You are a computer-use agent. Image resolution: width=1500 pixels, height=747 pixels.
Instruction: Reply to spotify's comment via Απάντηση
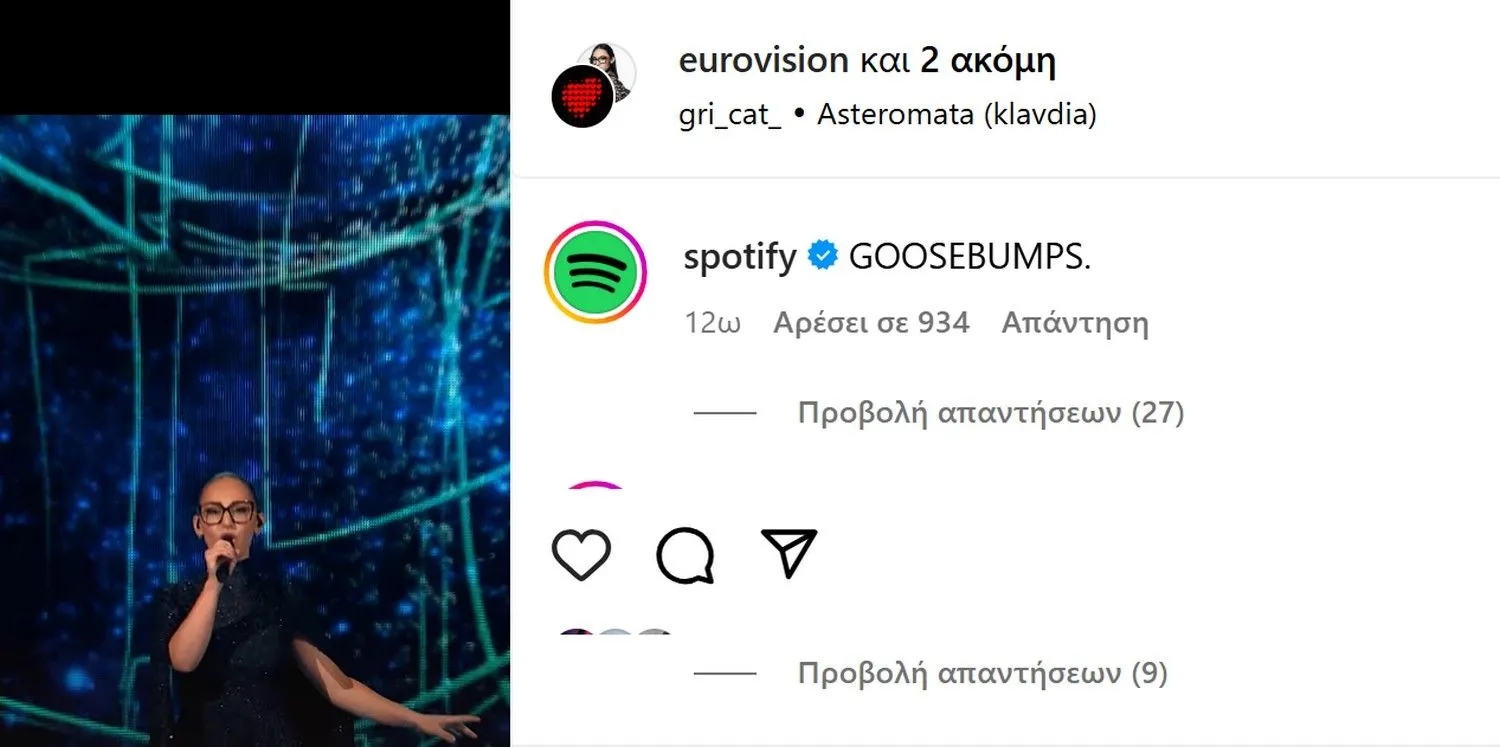click(1075, 323)
